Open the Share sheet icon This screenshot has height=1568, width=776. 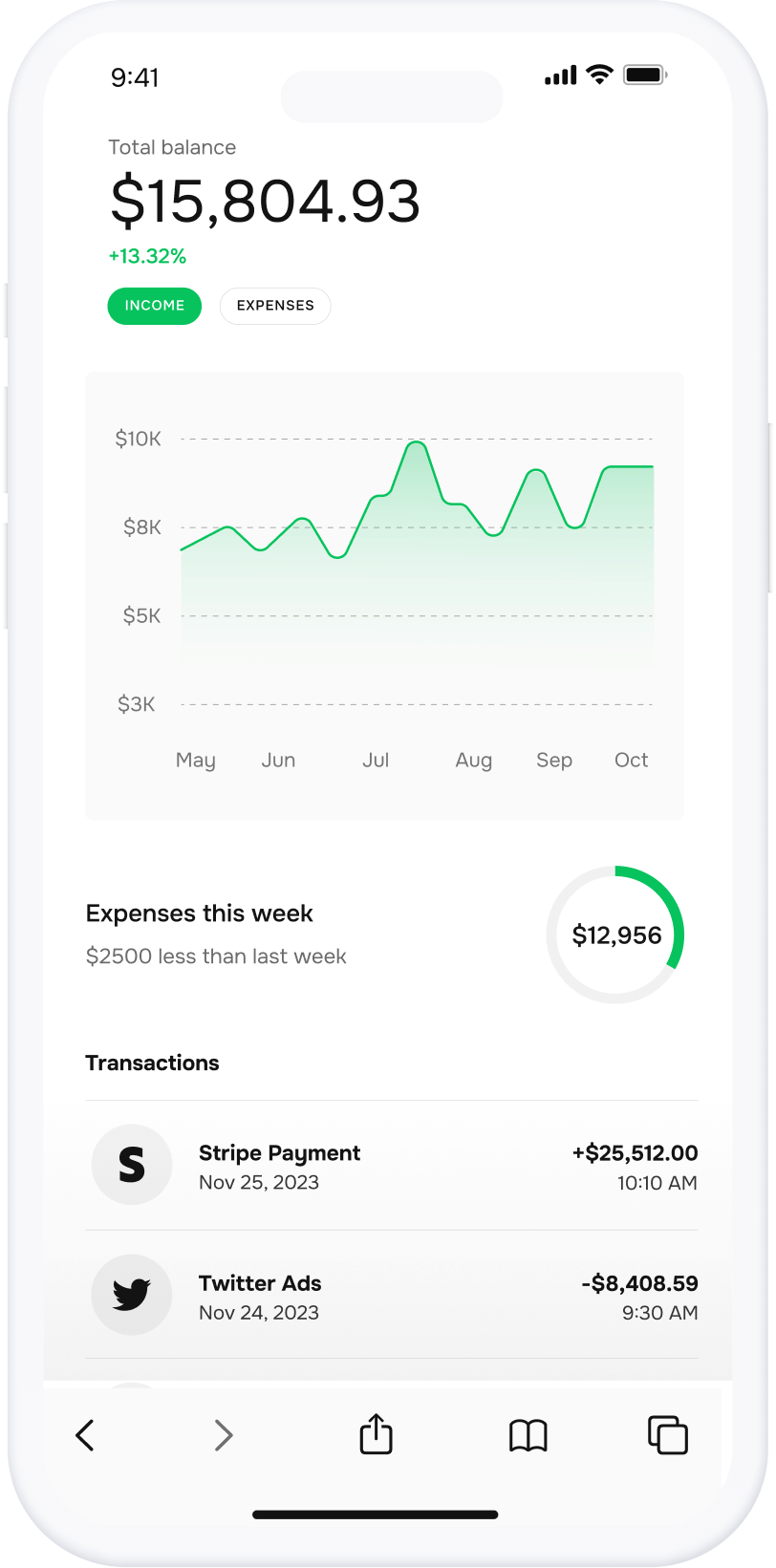tap(376, 1434)
